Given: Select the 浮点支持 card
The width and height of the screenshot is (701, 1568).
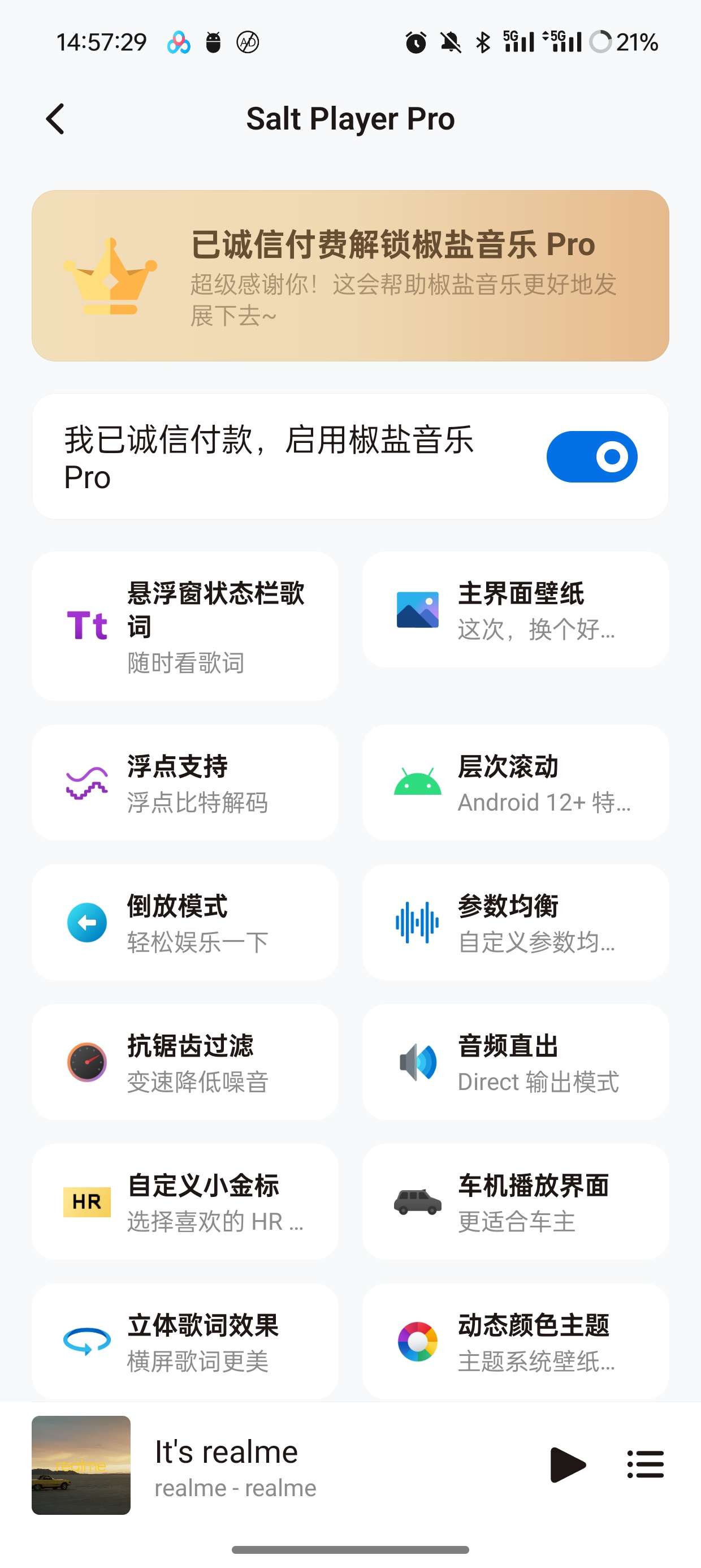Looking at the screenshot, I should [x=185, y=783].
